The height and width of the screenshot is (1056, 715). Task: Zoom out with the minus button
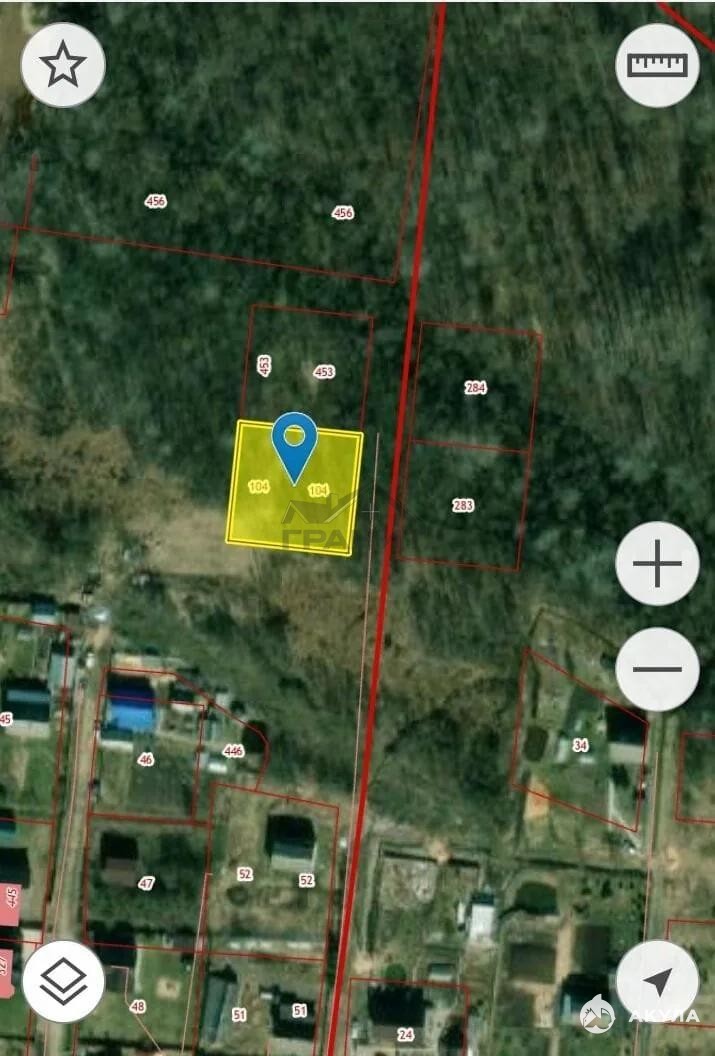(x=657, y=669)
